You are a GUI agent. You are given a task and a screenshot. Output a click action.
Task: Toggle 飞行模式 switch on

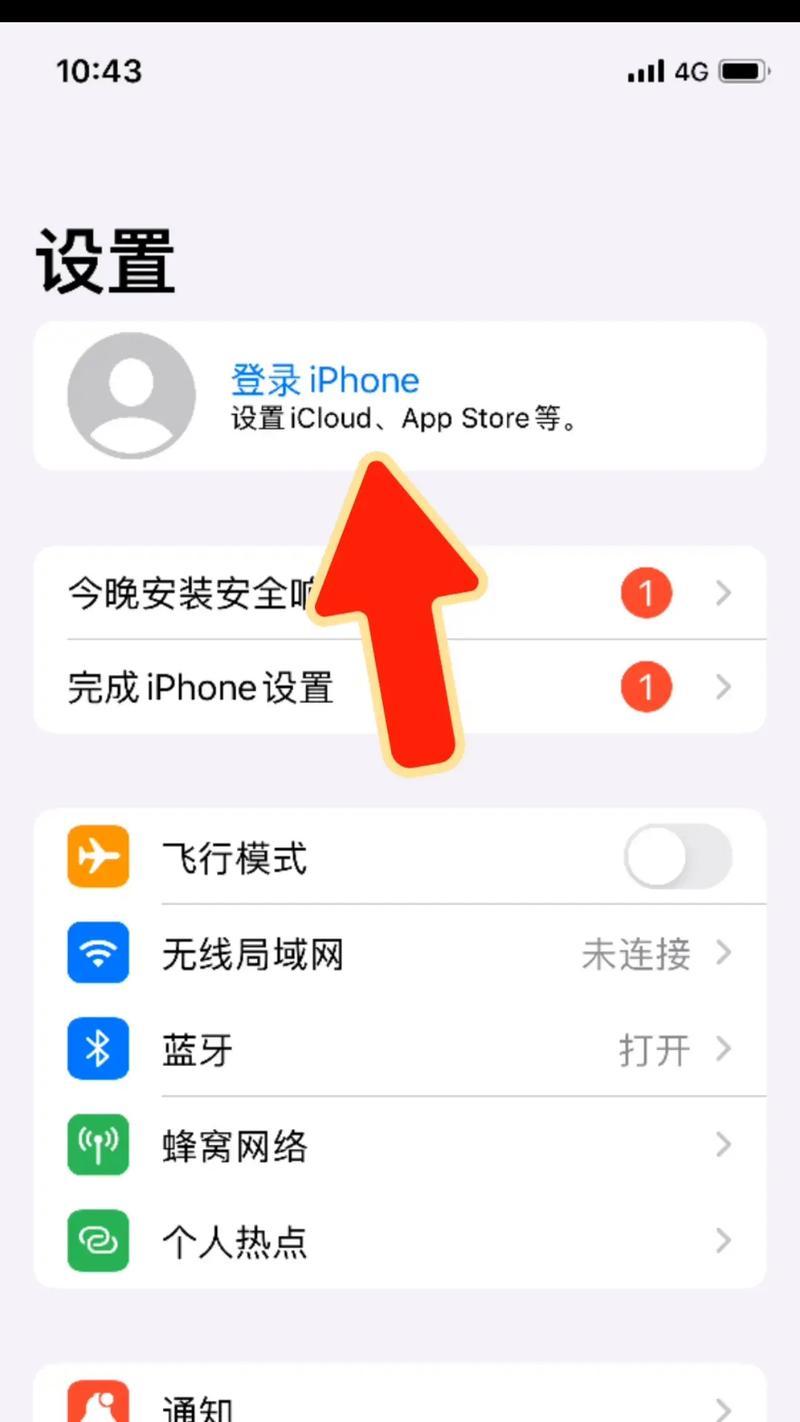[678, 857]
